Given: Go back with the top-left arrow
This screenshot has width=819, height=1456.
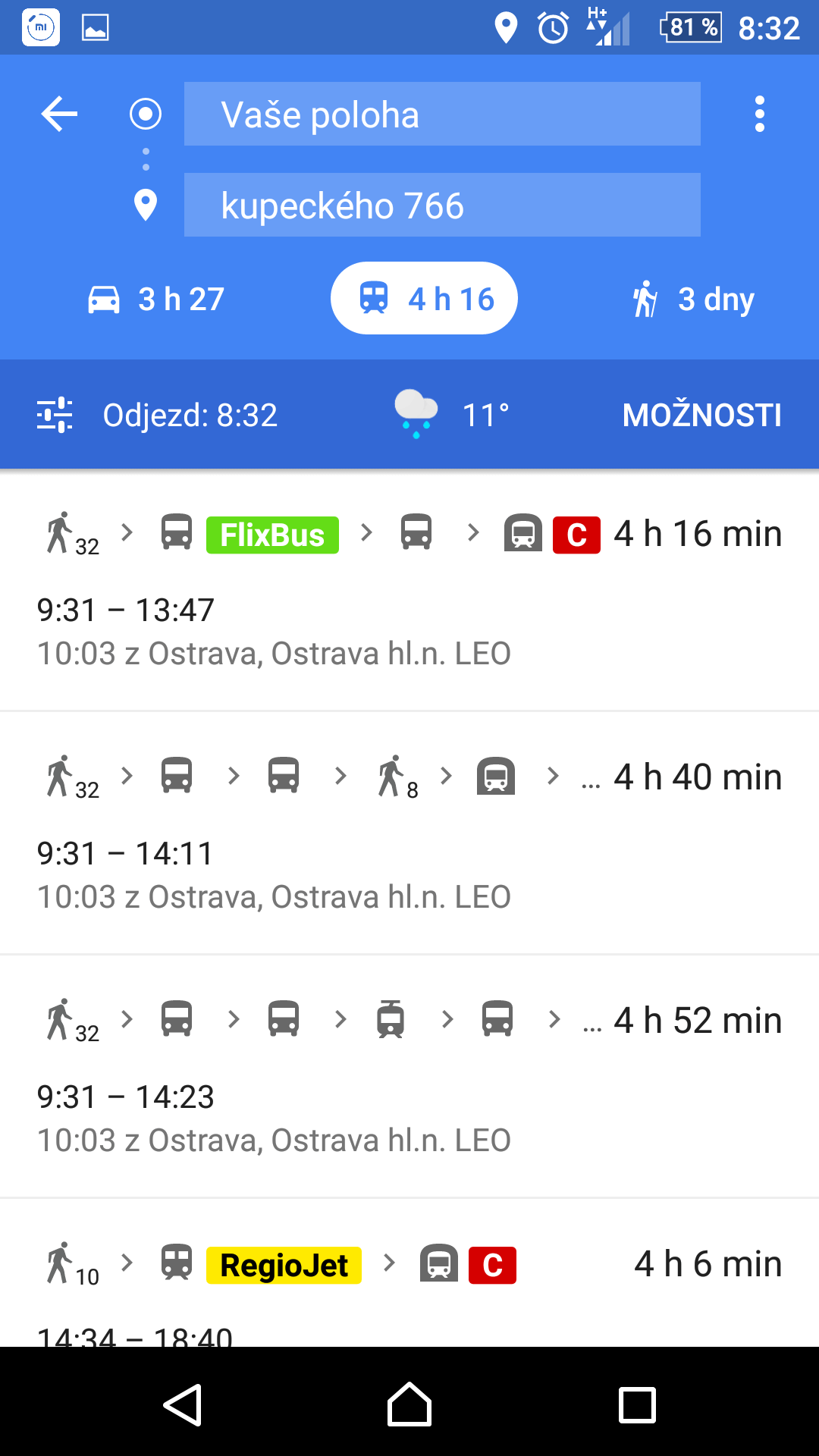Looking at the screenshot, I should [x=59, y=115].
